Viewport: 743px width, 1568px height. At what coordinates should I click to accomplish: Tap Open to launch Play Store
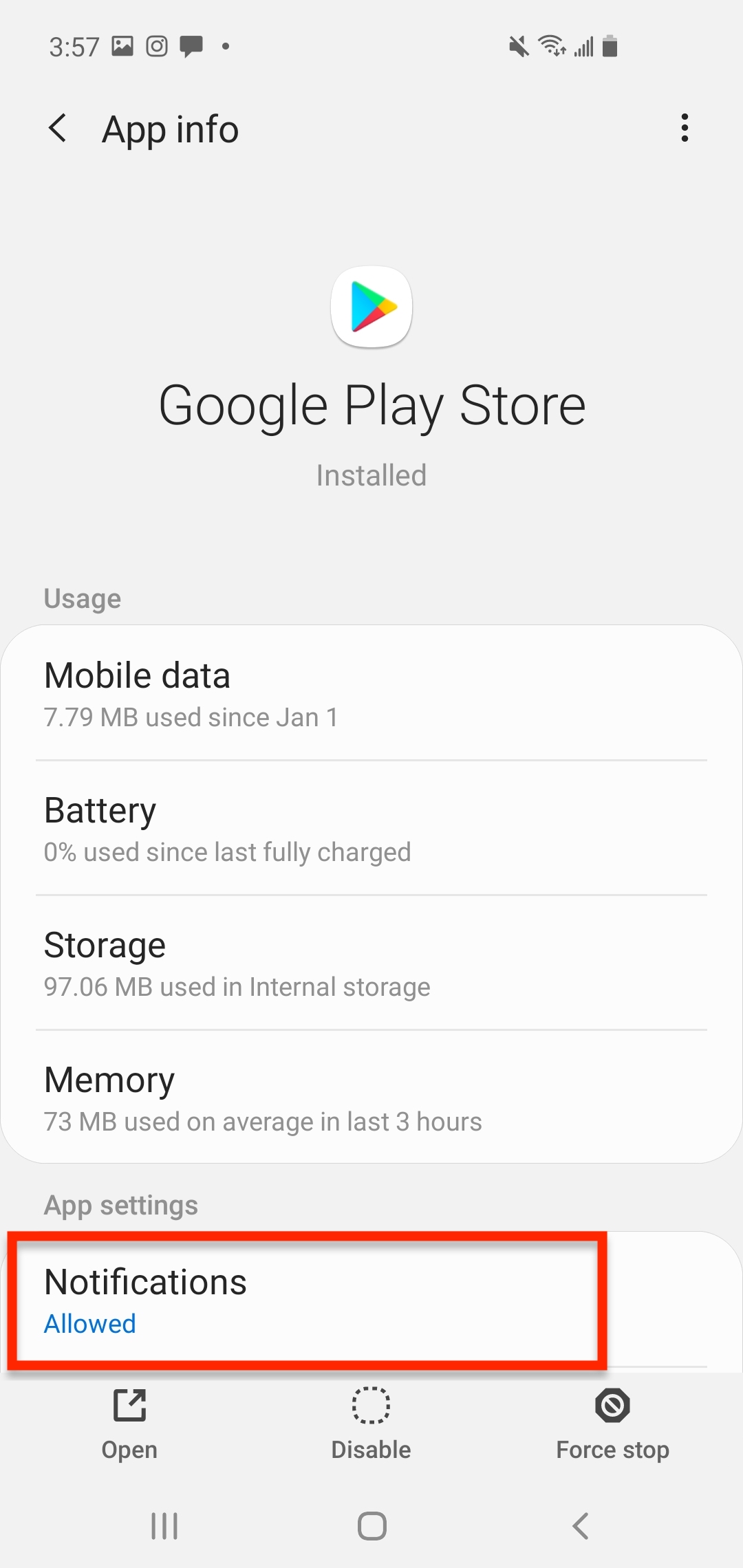click(x=129, y=1424)
